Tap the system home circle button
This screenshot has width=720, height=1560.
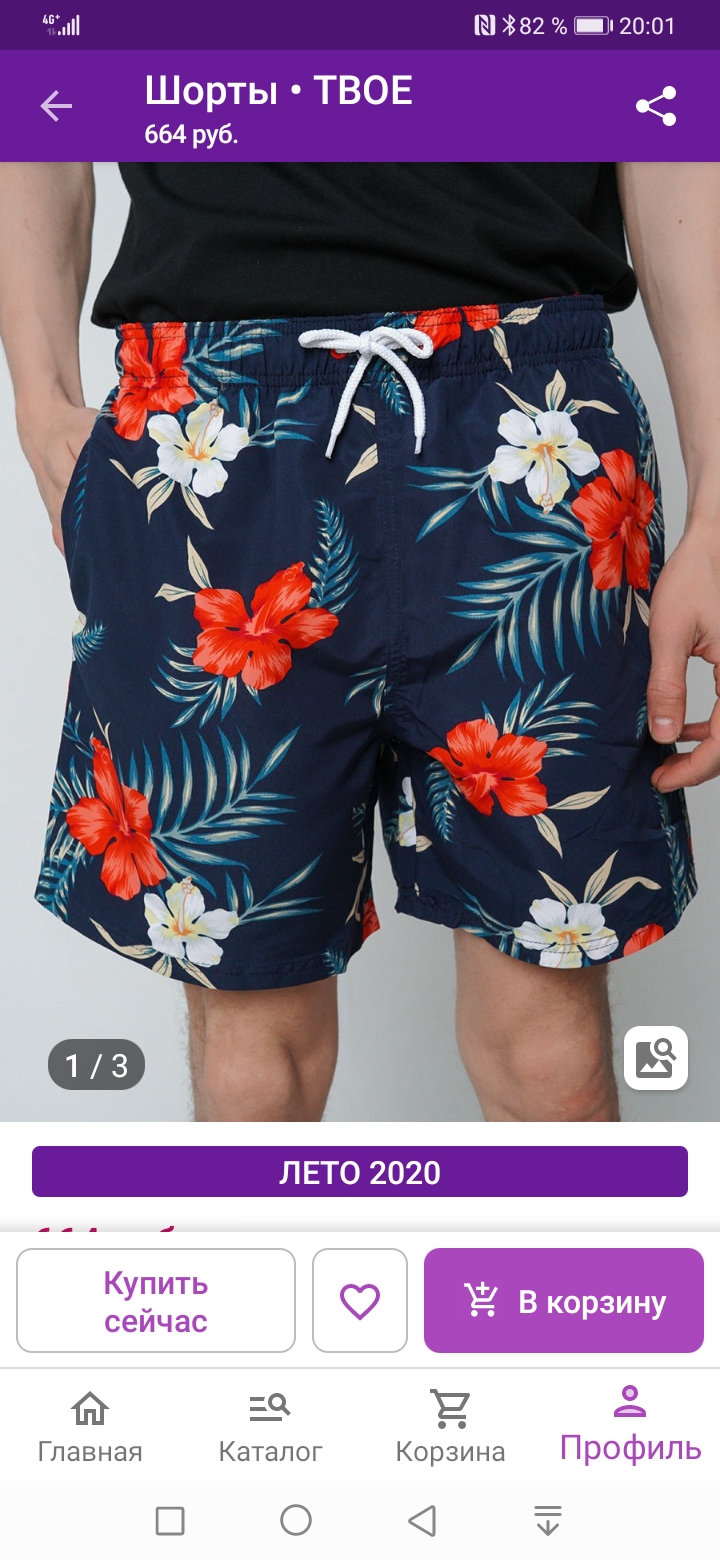(x=296, y=1521)
